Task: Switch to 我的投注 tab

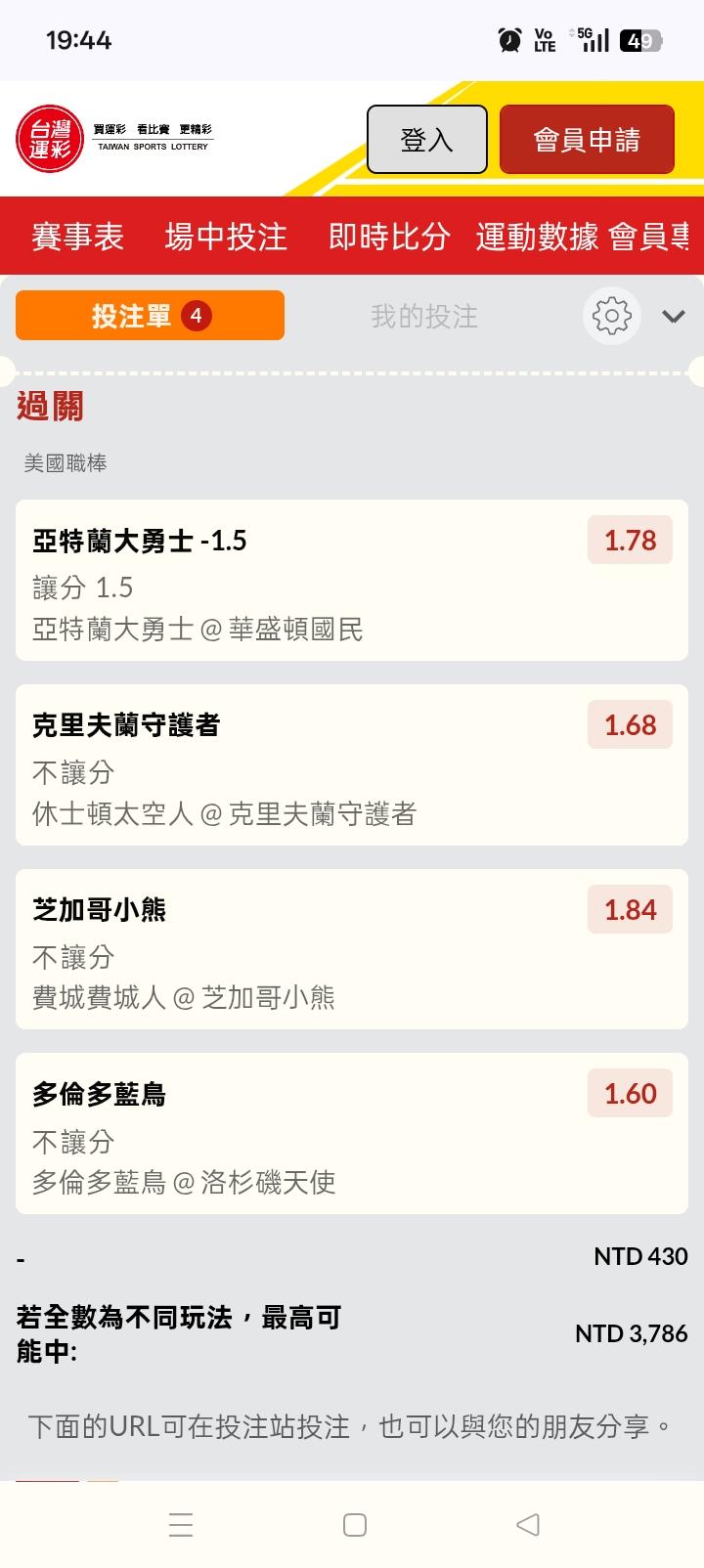Action: 424,316
